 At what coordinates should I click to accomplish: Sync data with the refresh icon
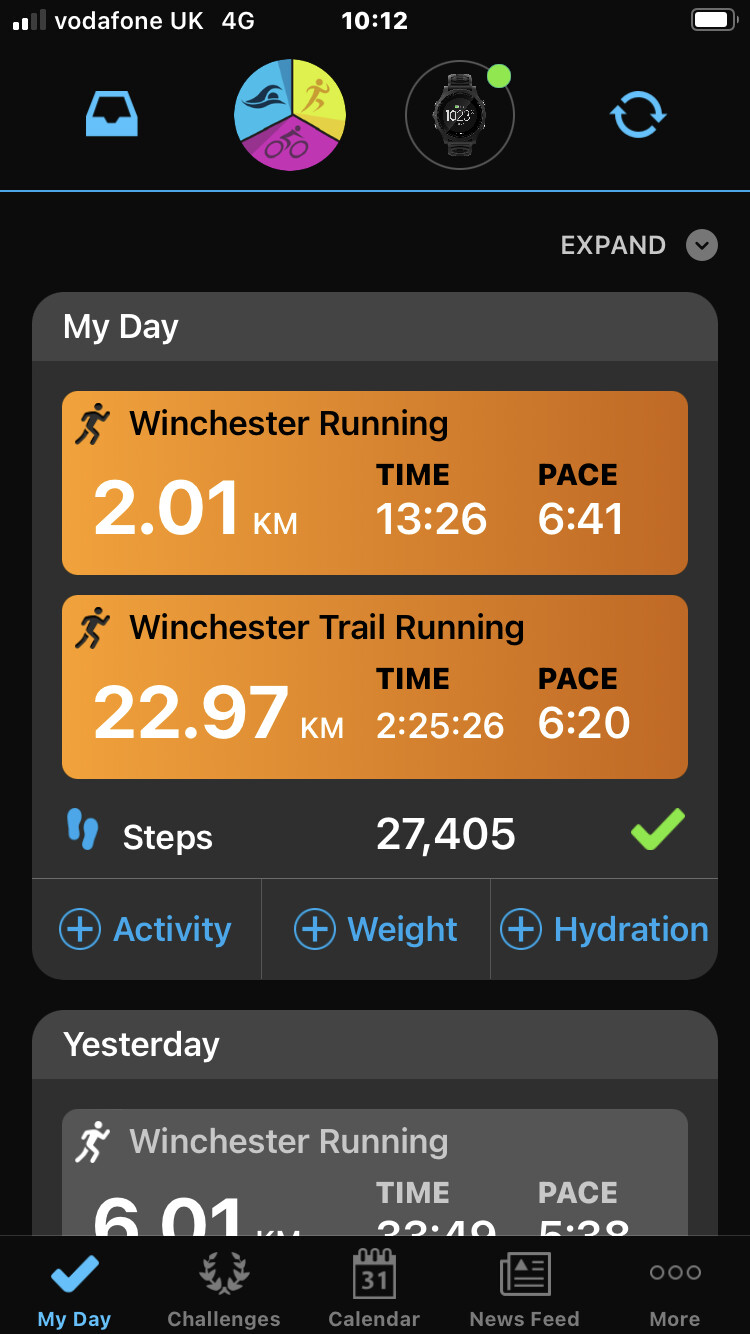coord(637,115)
